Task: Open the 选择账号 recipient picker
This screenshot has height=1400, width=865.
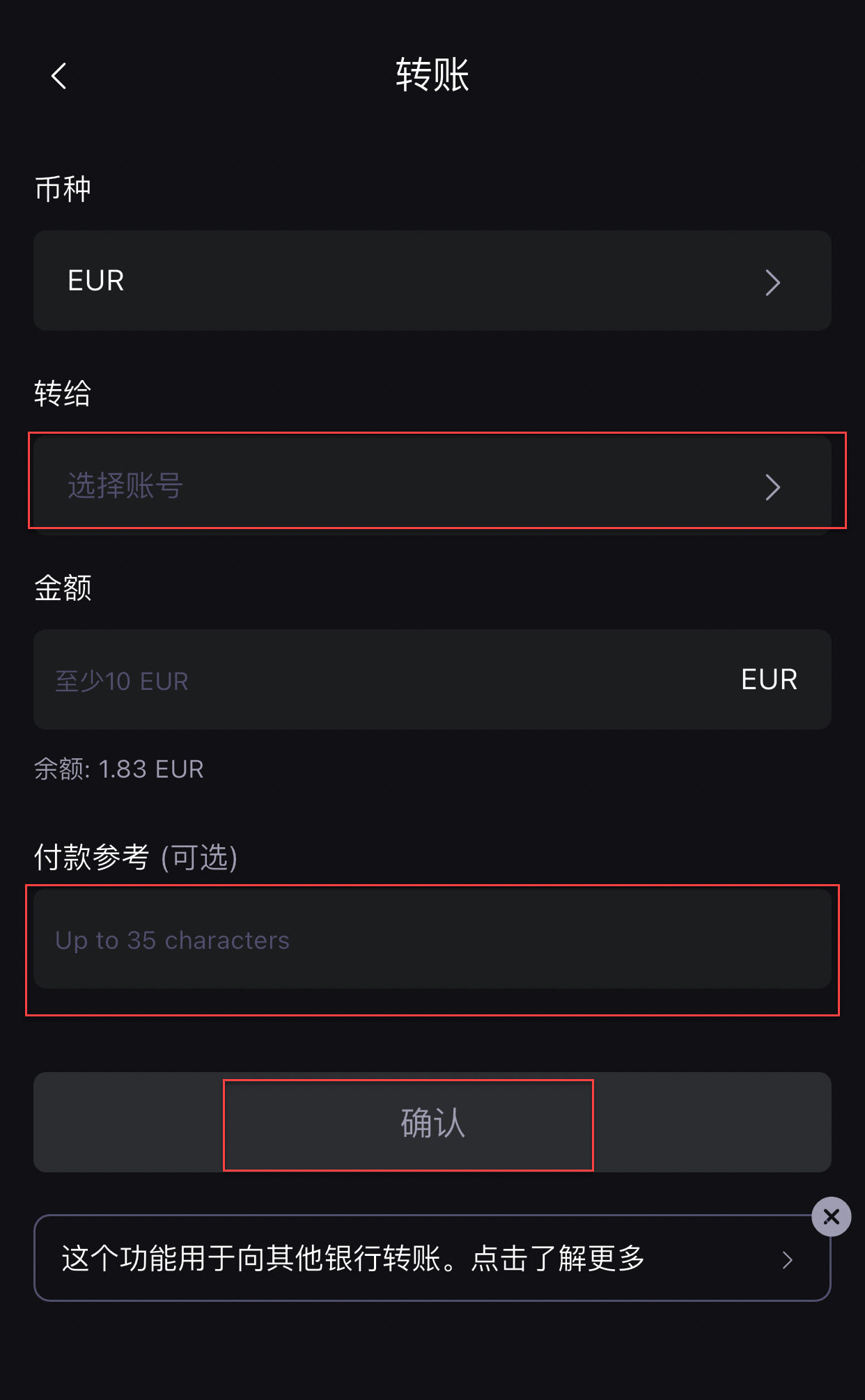Action: [x=432, y=485]
